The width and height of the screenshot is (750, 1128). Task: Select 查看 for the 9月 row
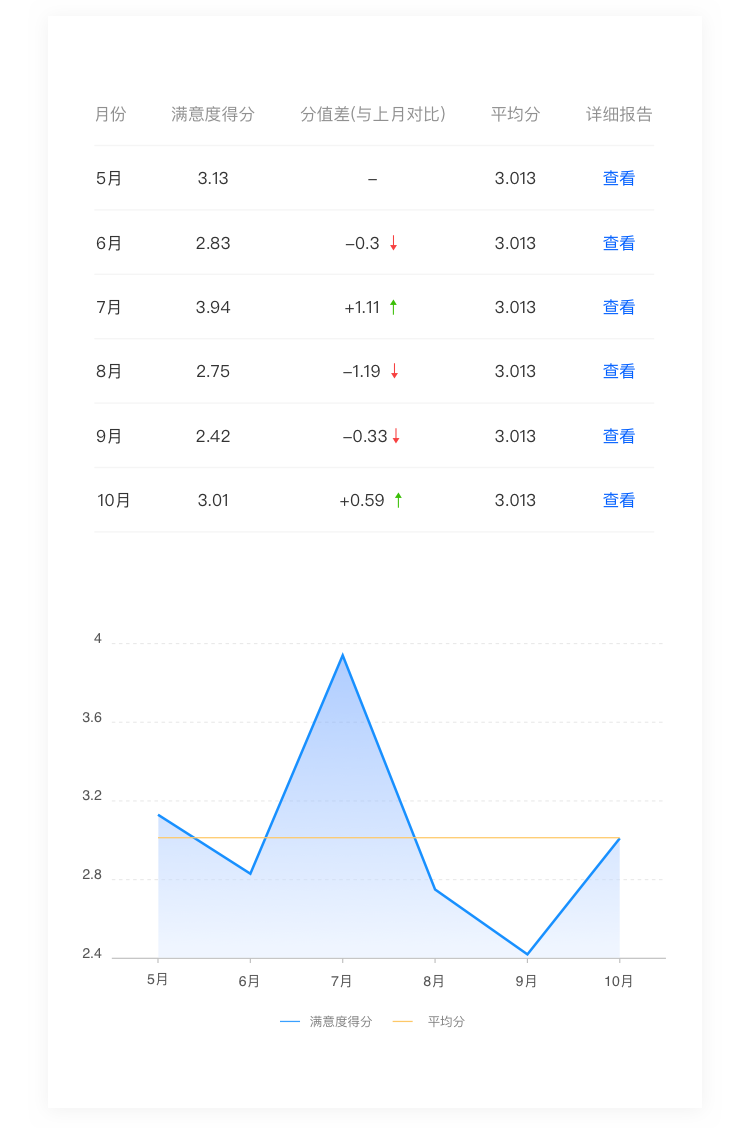pos(618,436)
